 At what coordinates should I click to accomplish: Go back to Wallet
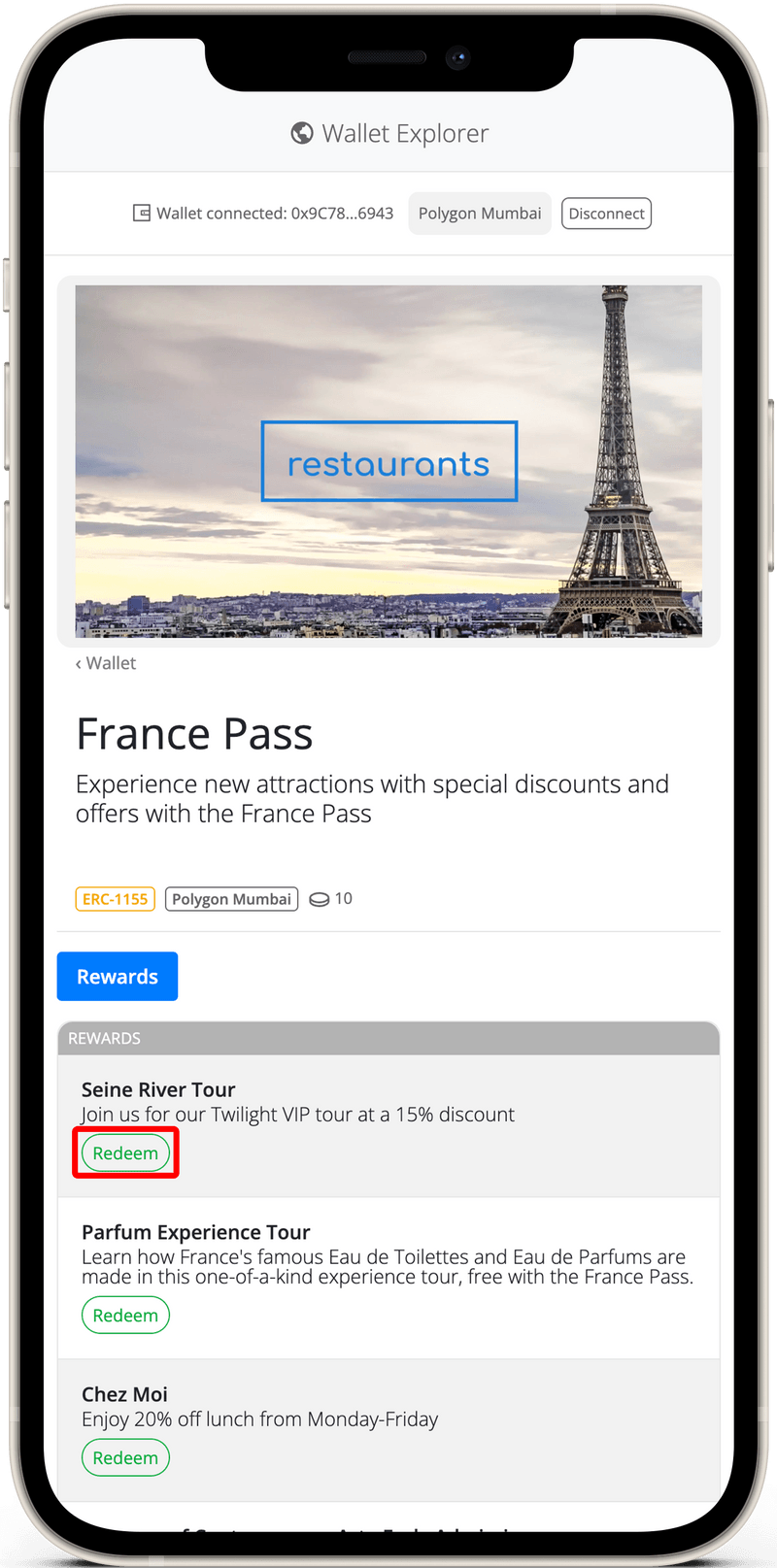106,663
